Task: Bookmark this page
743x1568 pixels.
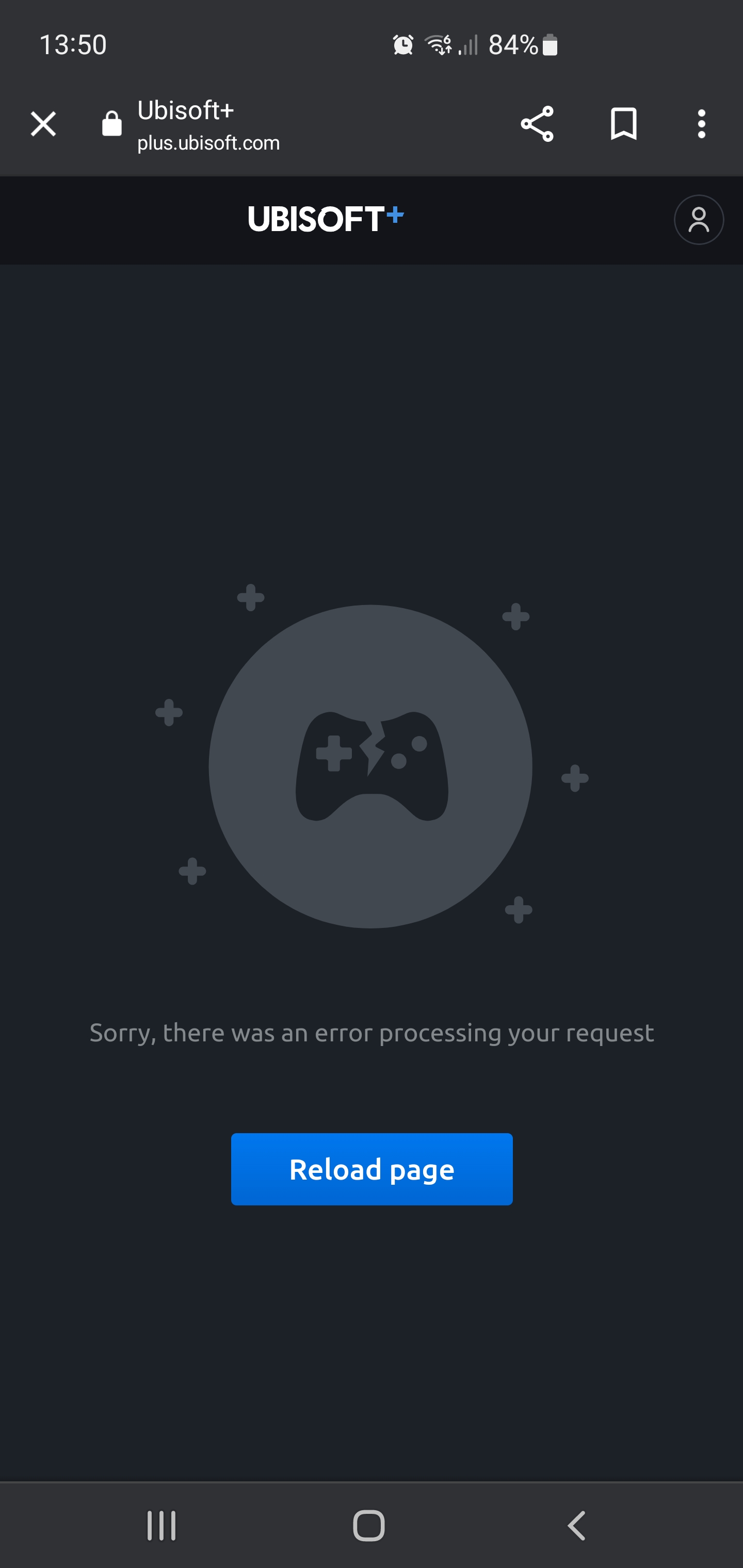Action: click(x=624, y=124)
